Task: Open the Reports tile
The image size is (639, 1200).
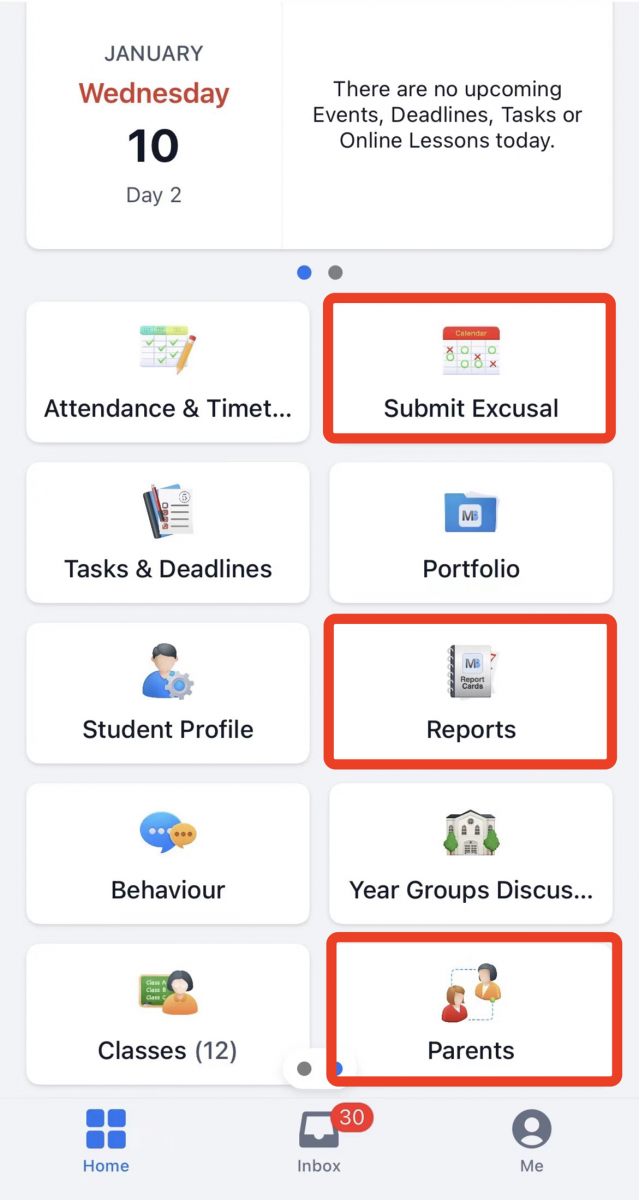Action: coord(470,692)
